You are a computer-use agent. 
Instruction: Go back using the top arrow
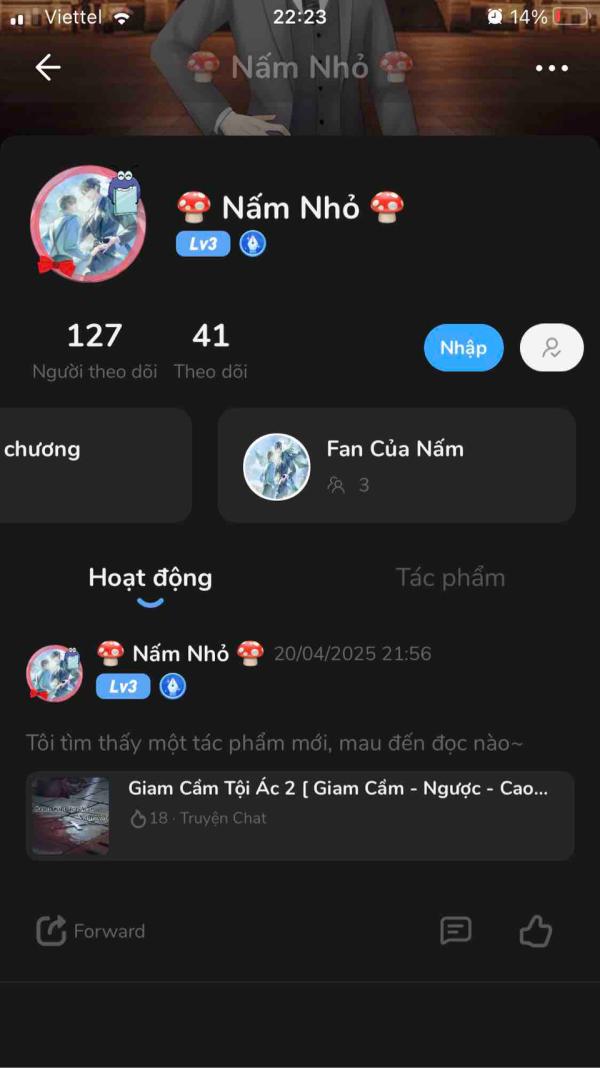(48, 67)
